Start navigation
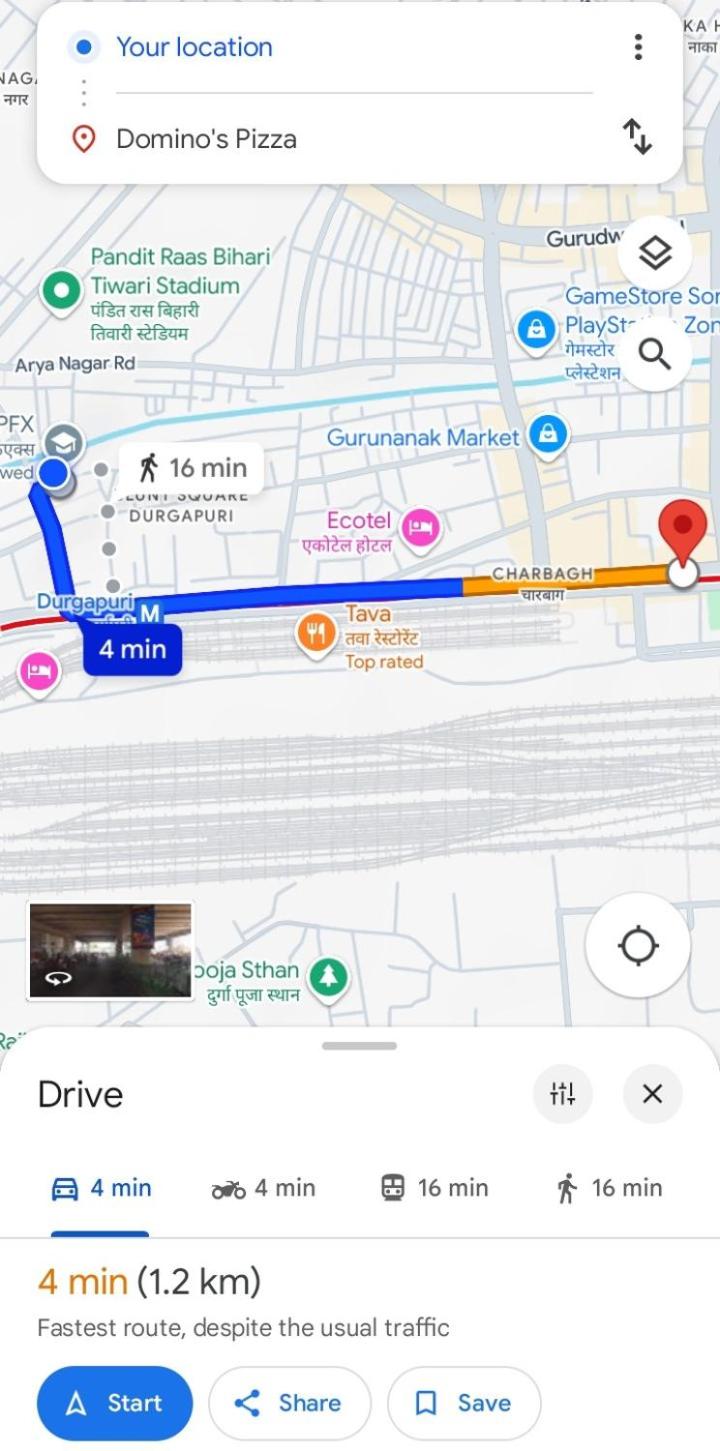This screenshot has height=1451, width=720. 115,1403
